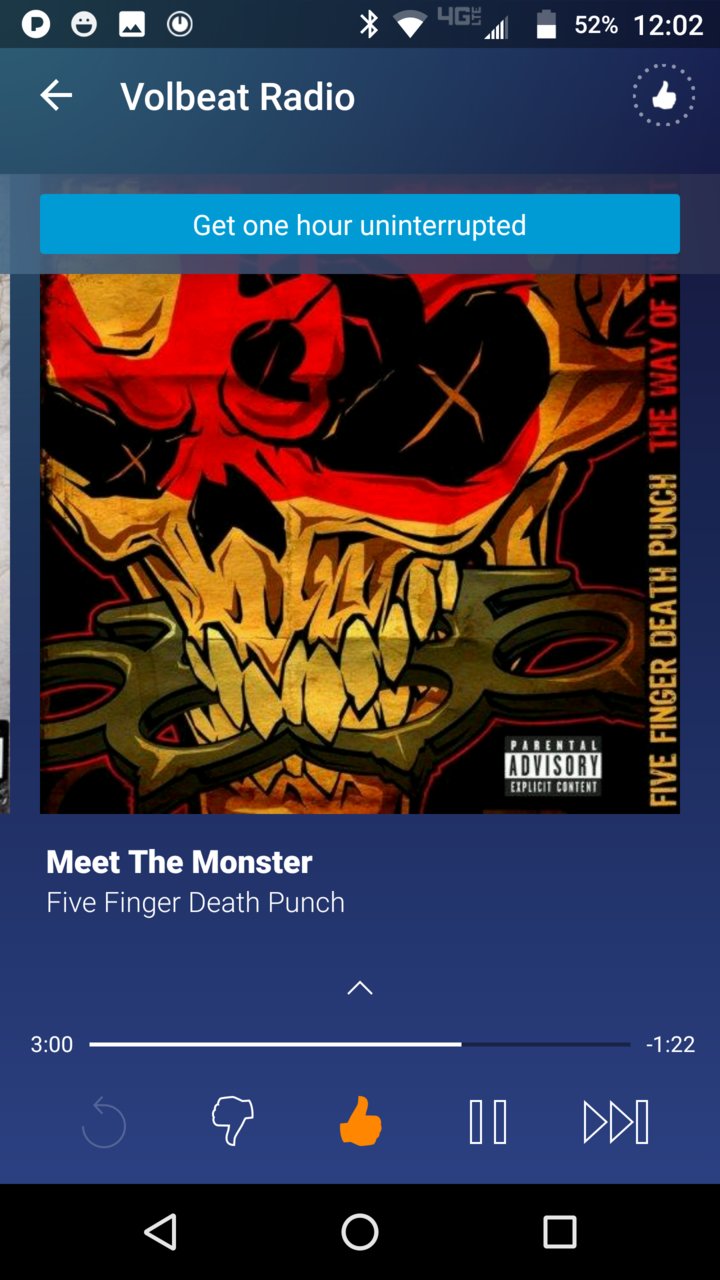Go to the Android home screen

(x=360, y=1232)
